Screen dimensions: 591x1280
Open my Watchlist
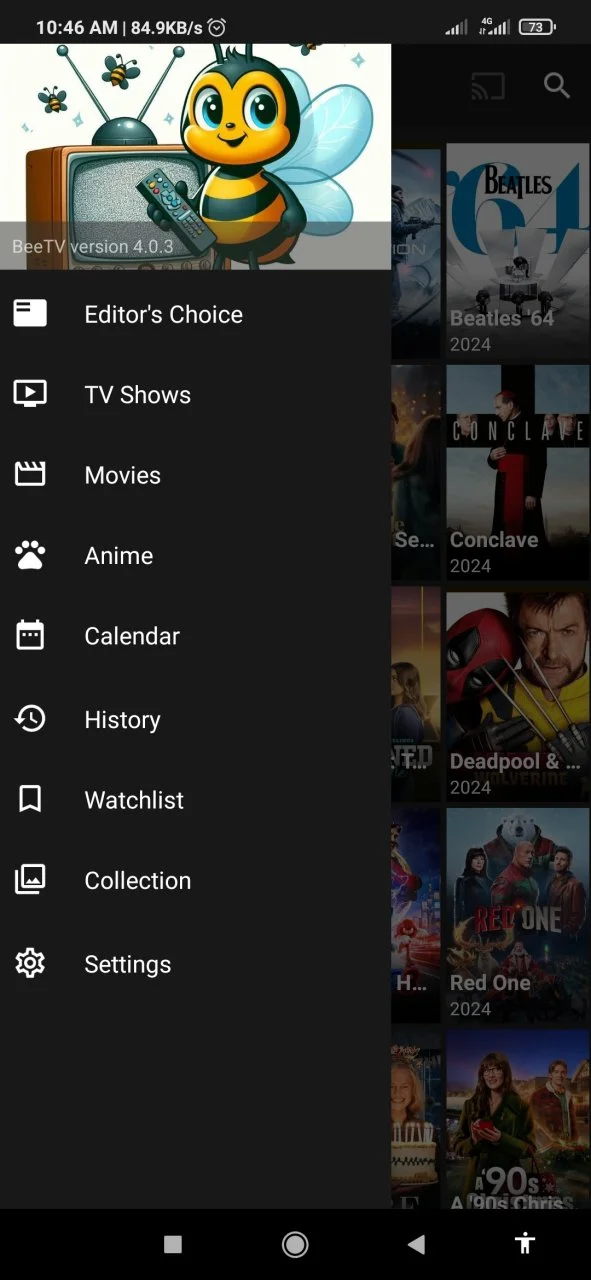(195, 800)
